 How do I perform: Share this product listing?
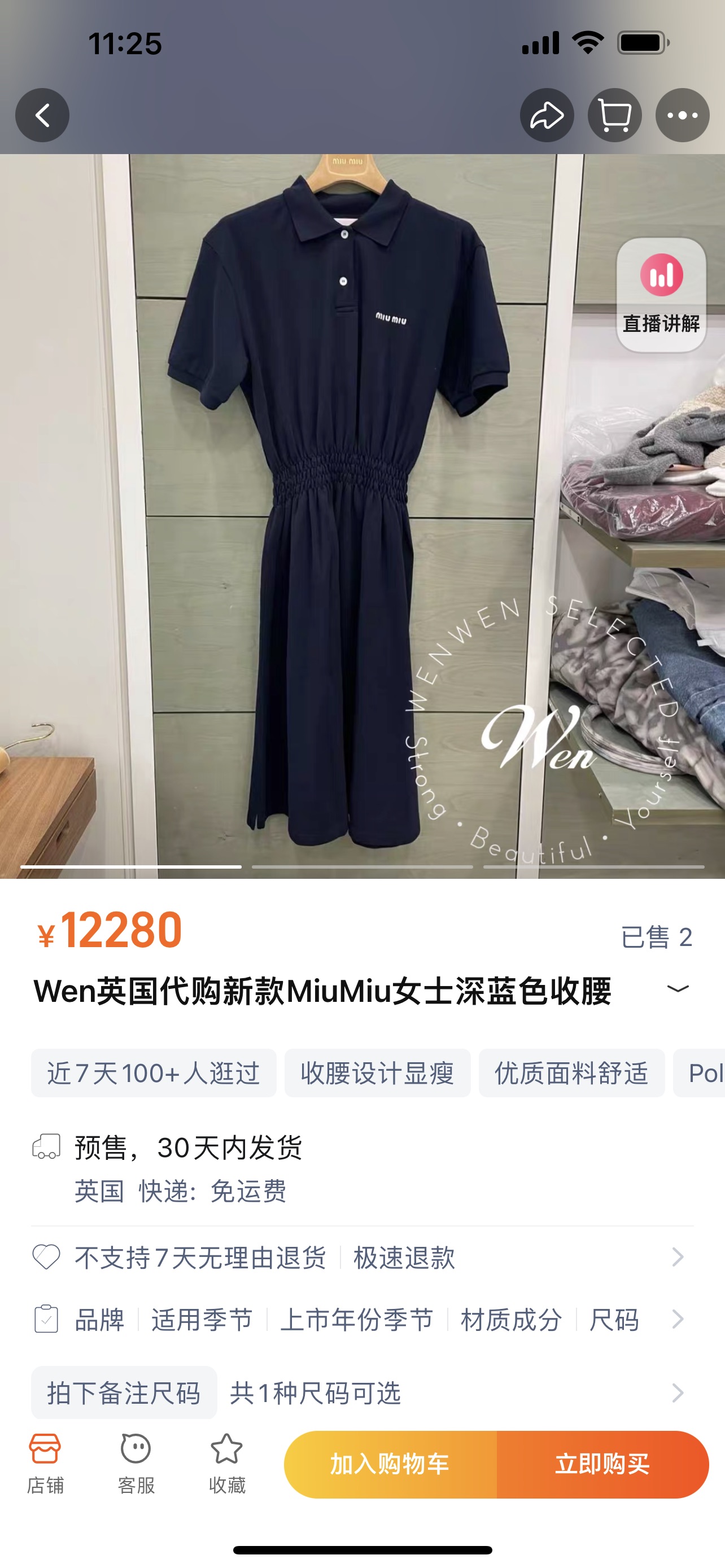(x=547, y=116)
